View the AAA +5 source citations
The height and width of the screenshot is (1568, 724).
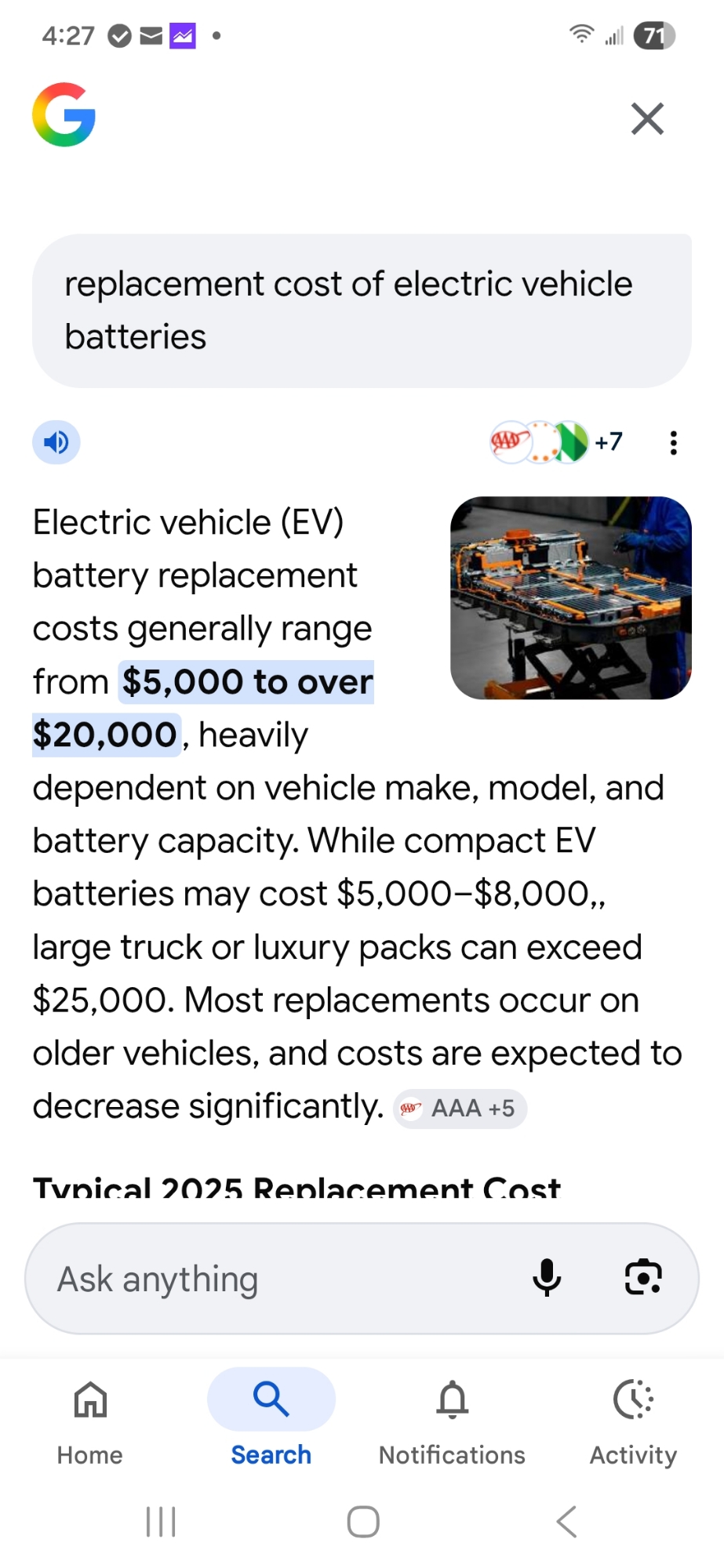(x=460, y=1109)
